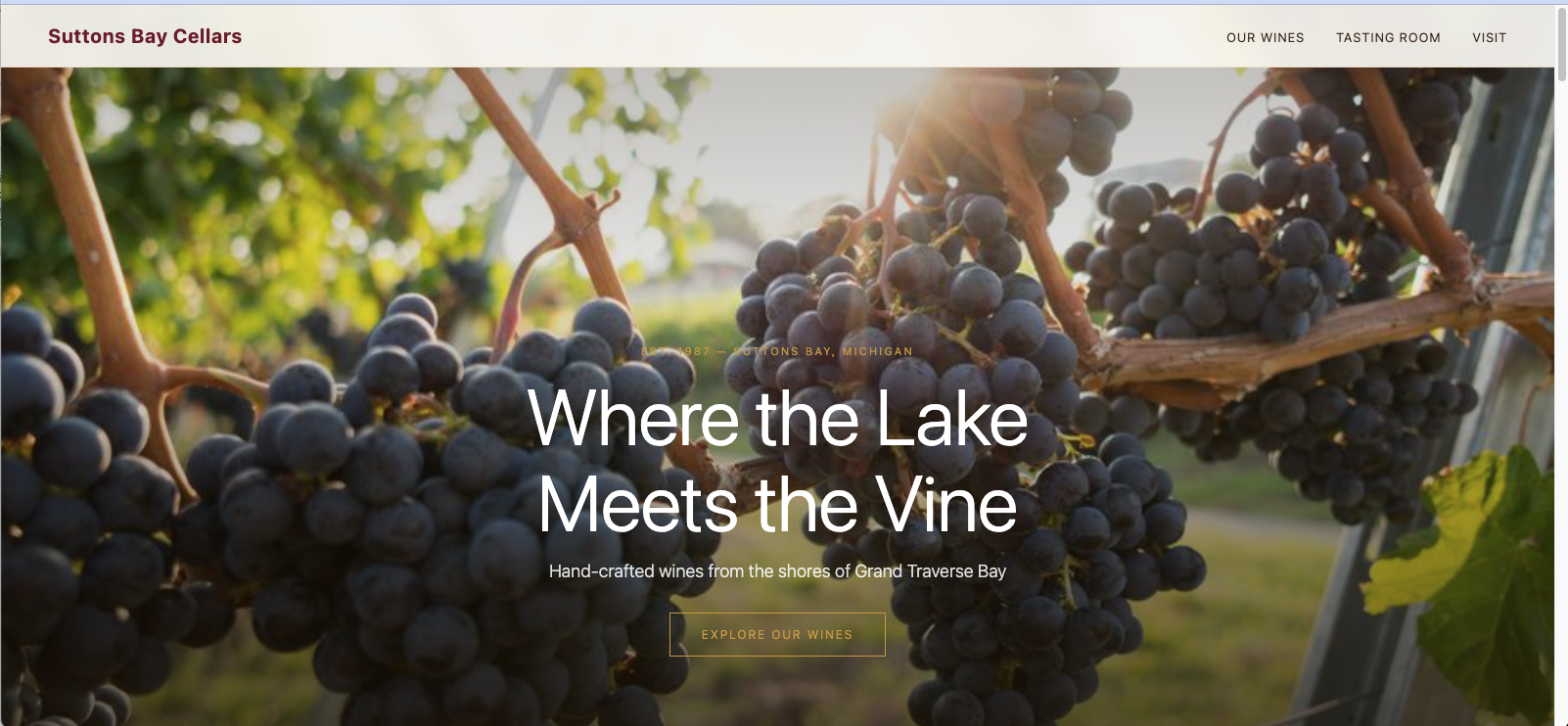Tap the Explore Our Wines button
The image size is (1568, 726).
[x=777, y=634]
